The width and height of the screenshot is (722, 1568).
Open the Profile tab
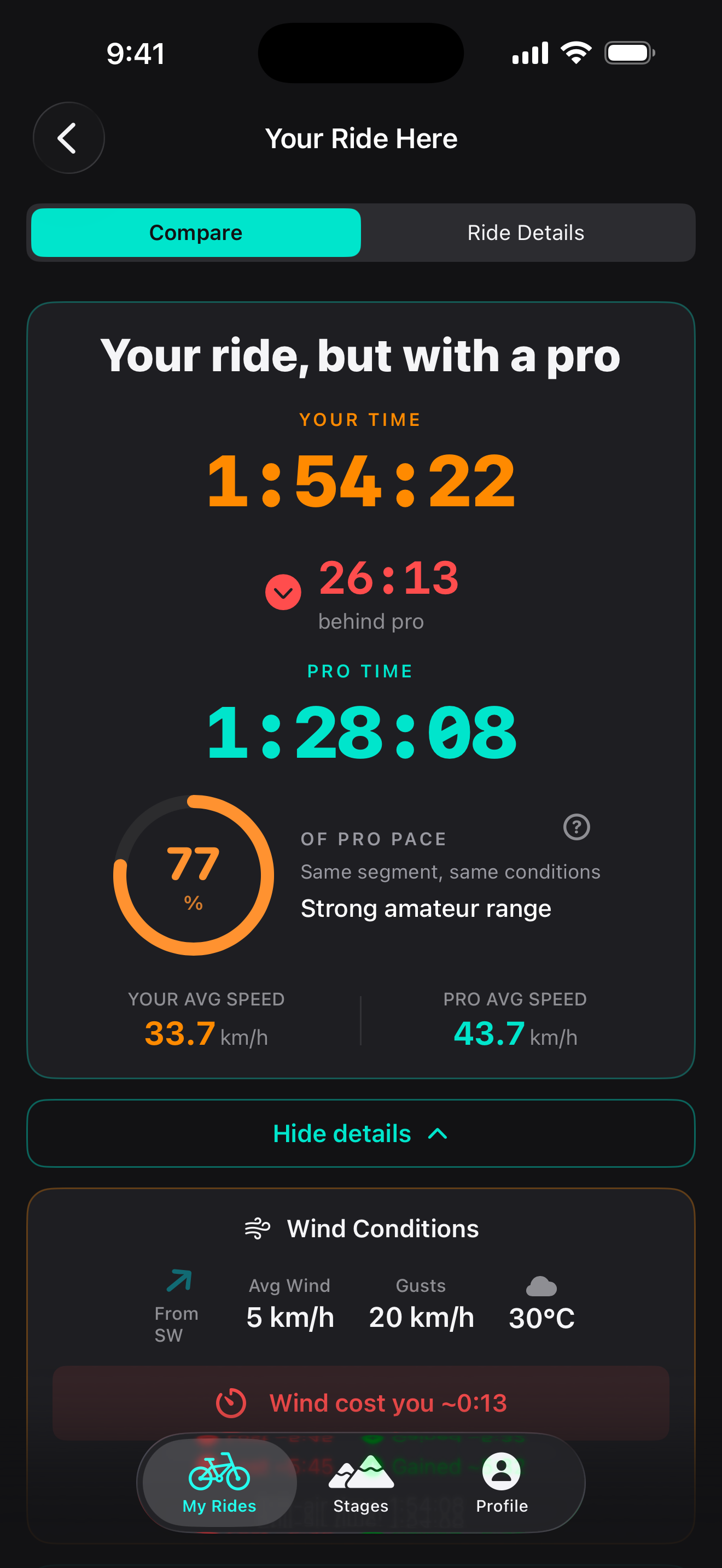click(x=502, y=1483)
